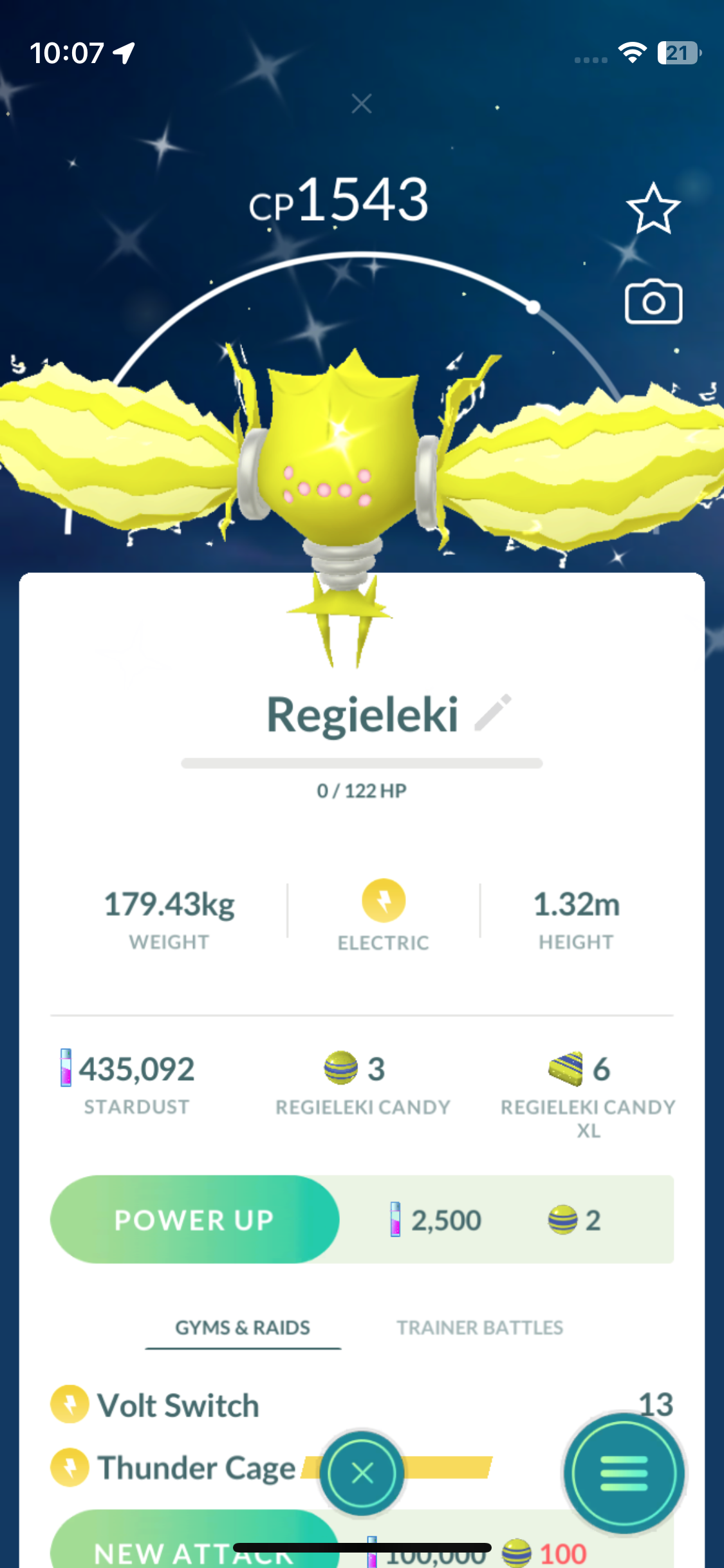
Task: Select the Gyms & Raids tab
Action: 243,1327
